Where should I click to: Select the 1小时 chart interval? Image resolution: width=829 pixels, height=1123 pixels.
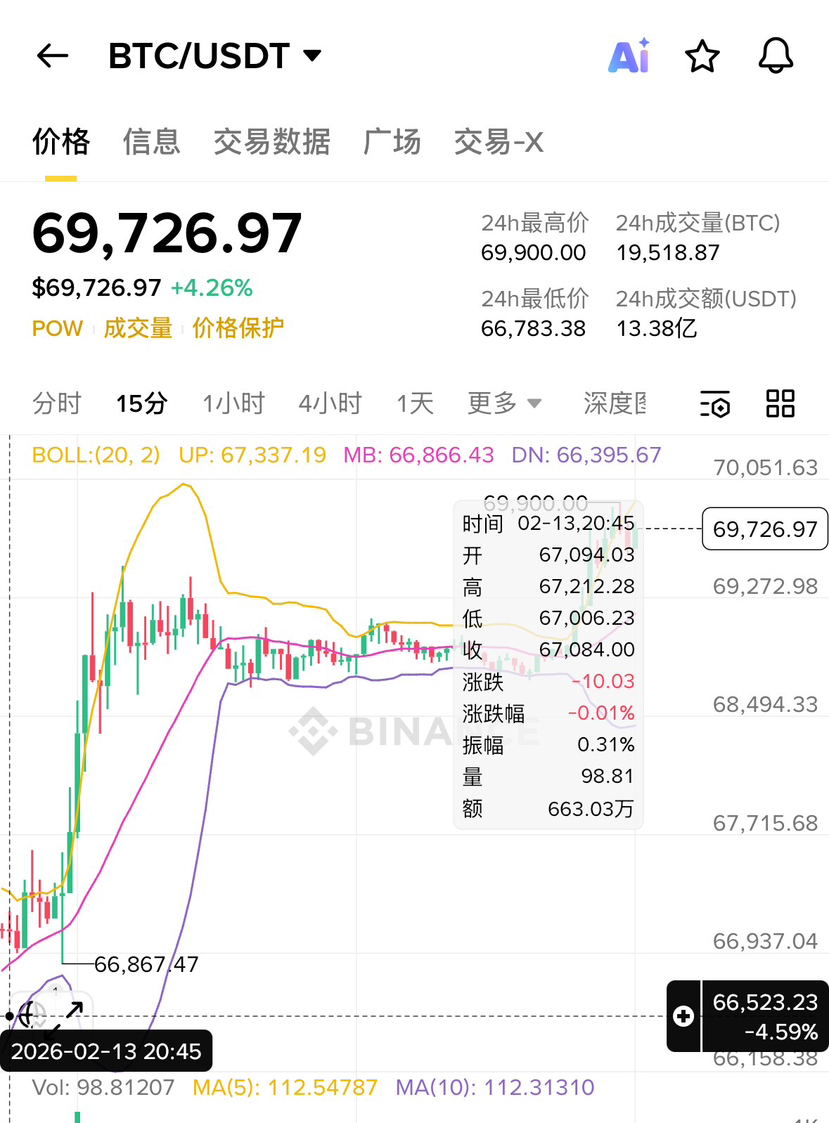click(233, 403)
